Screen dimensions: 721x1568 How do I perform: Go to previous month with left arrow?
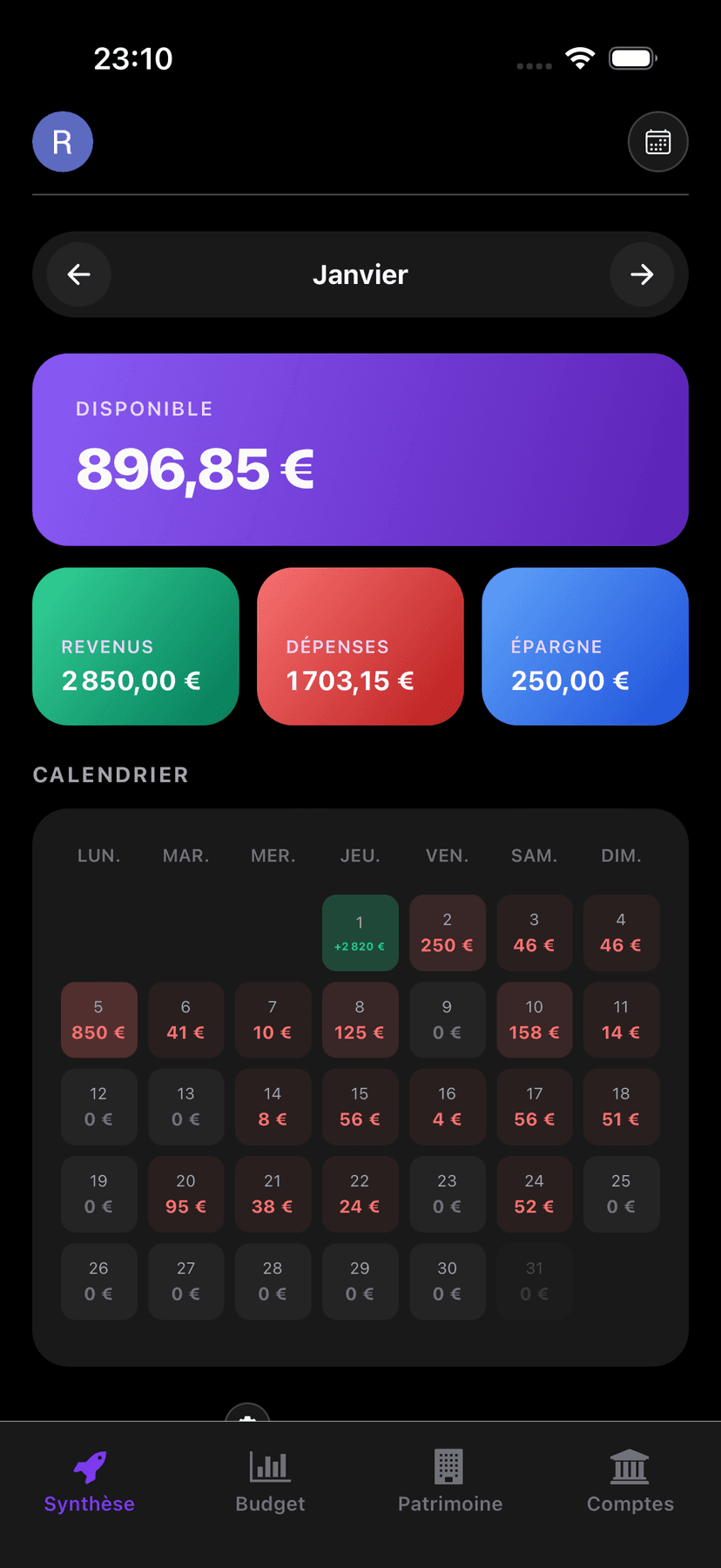78,274
